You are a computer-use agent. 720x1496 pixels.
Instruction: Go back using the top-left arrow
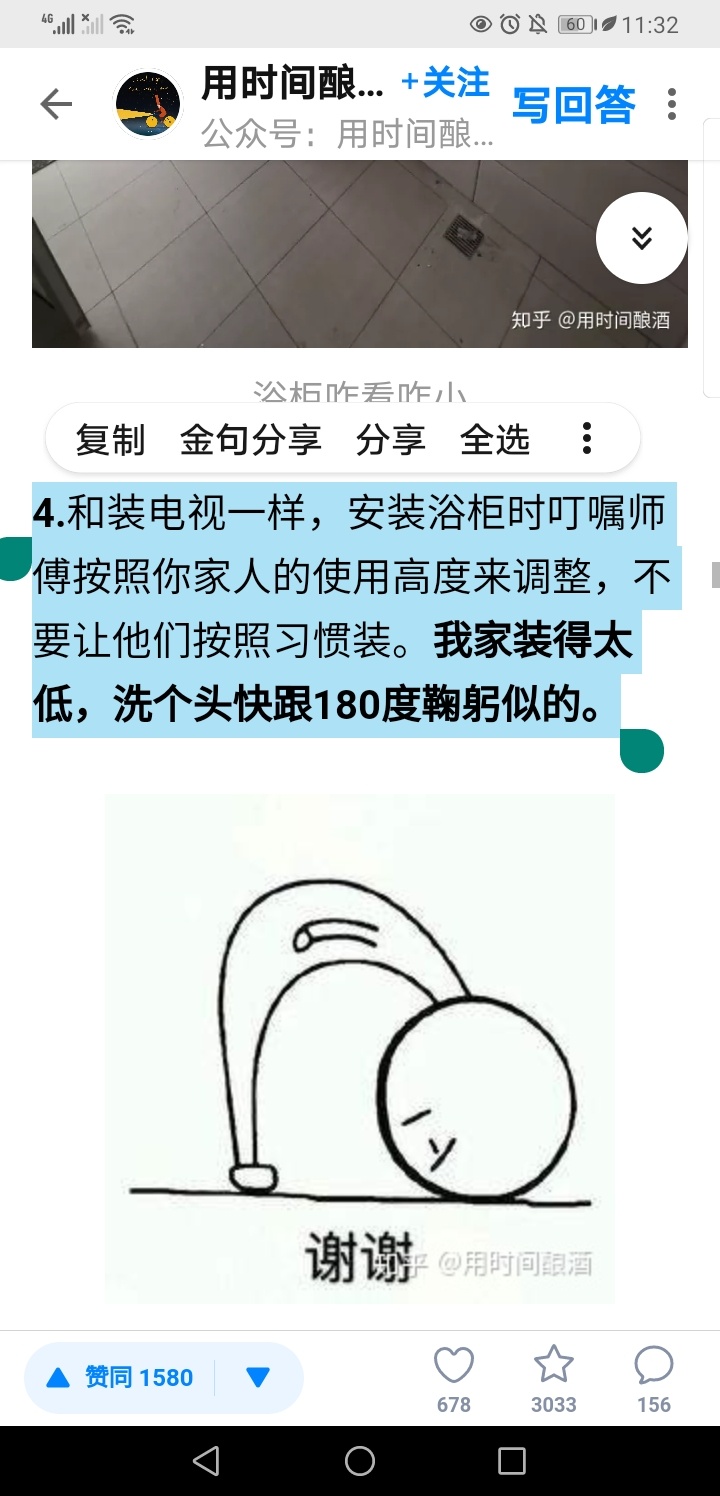56,104
